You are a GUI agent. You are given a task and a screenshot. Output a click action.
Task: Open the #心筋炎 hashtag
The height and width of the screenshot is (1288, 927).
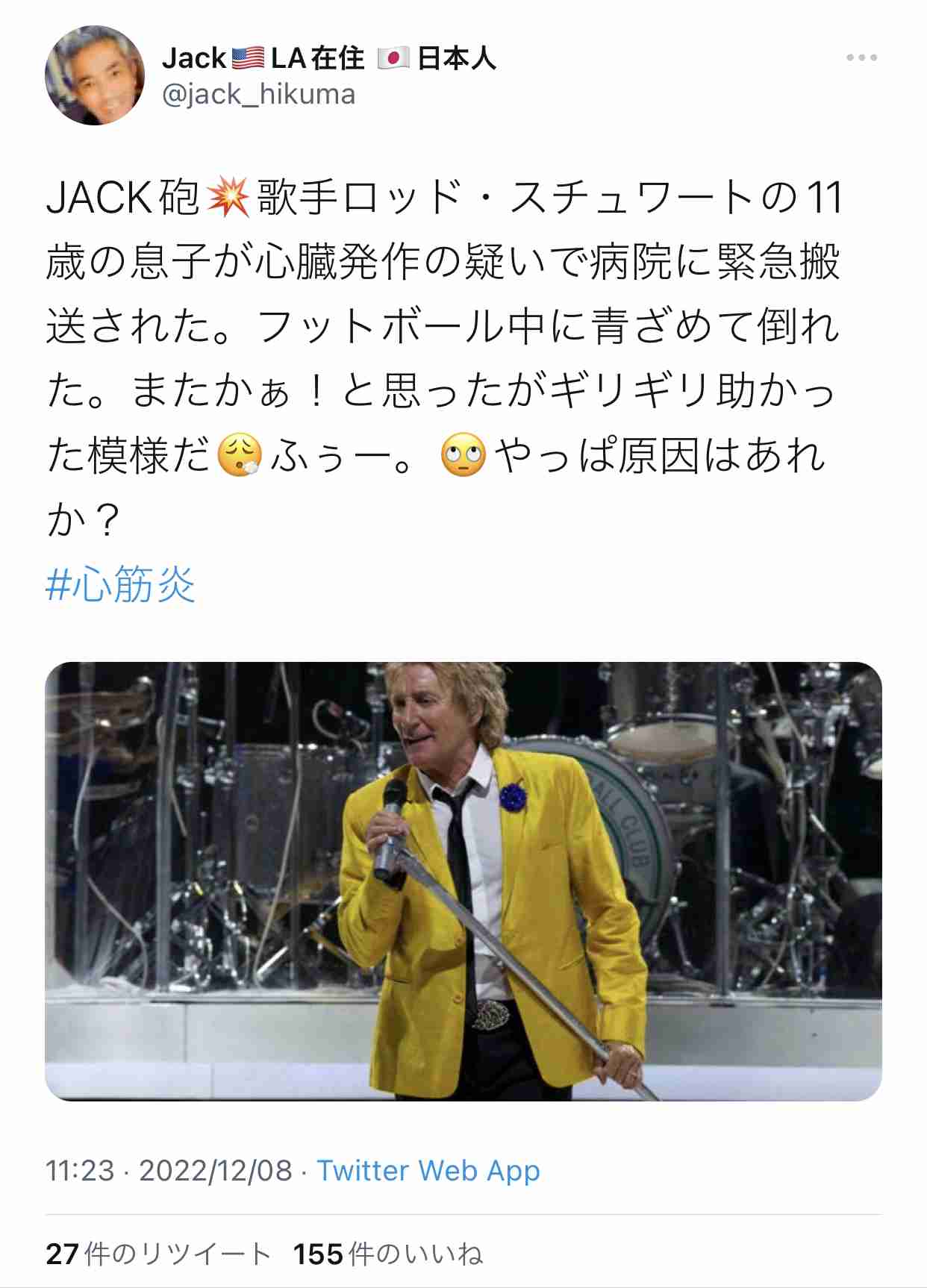click(x=121, y=584)
